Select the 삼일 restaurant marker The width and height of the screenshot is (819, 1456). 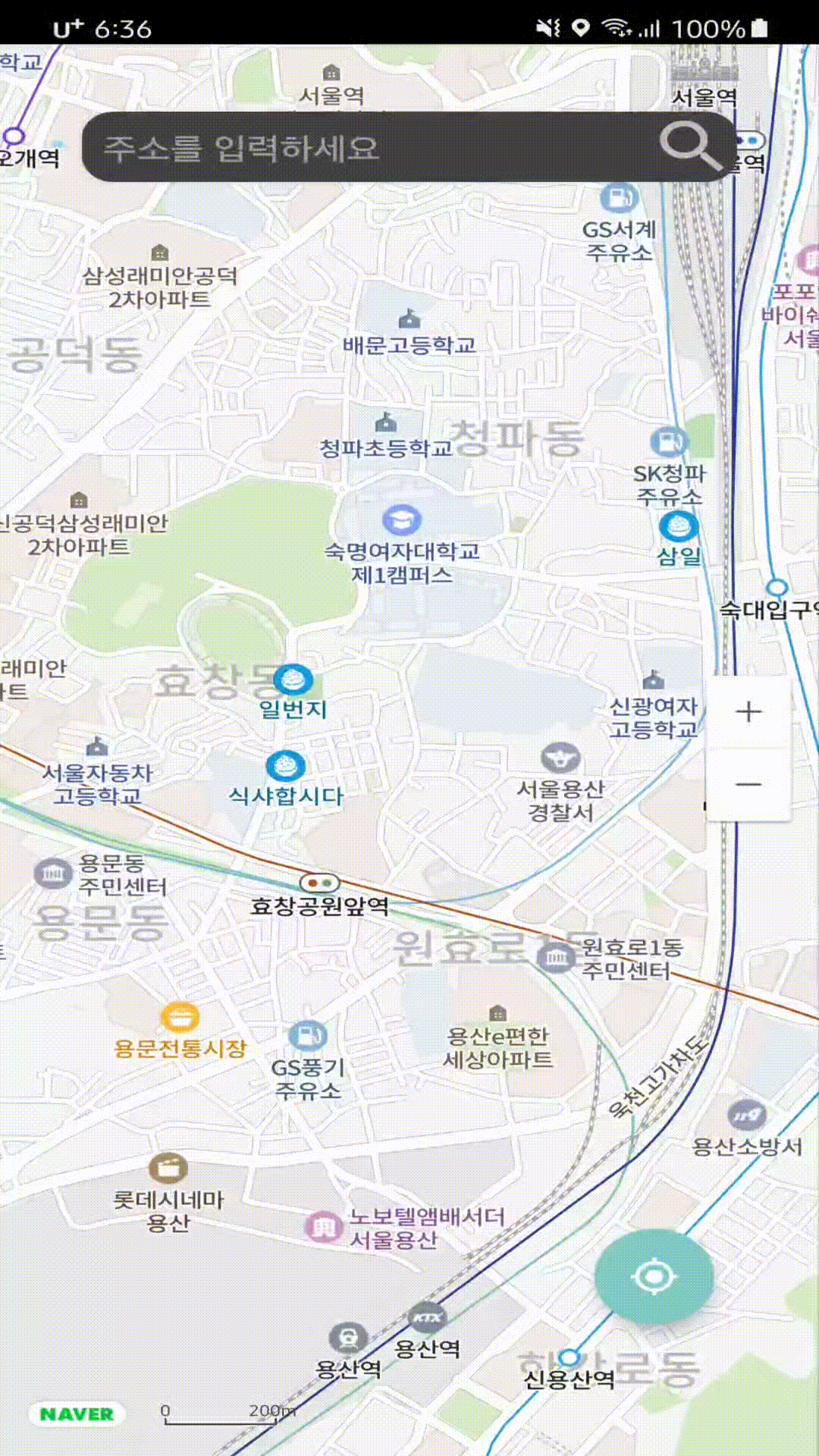click(x=678, y=526)
